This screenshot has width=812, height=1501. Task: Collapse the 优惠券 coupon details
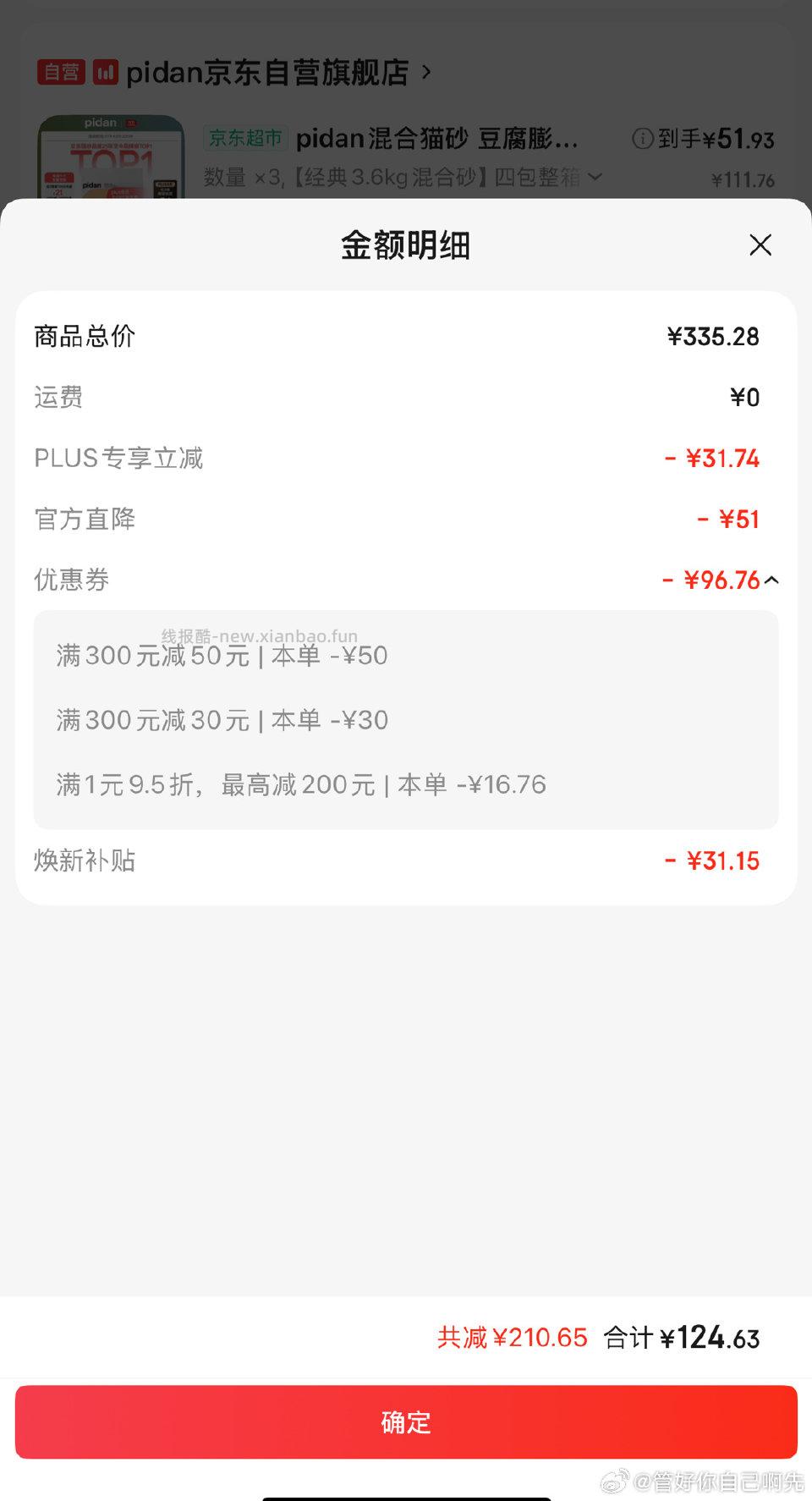pyautogui.click(x=771, y=580)
